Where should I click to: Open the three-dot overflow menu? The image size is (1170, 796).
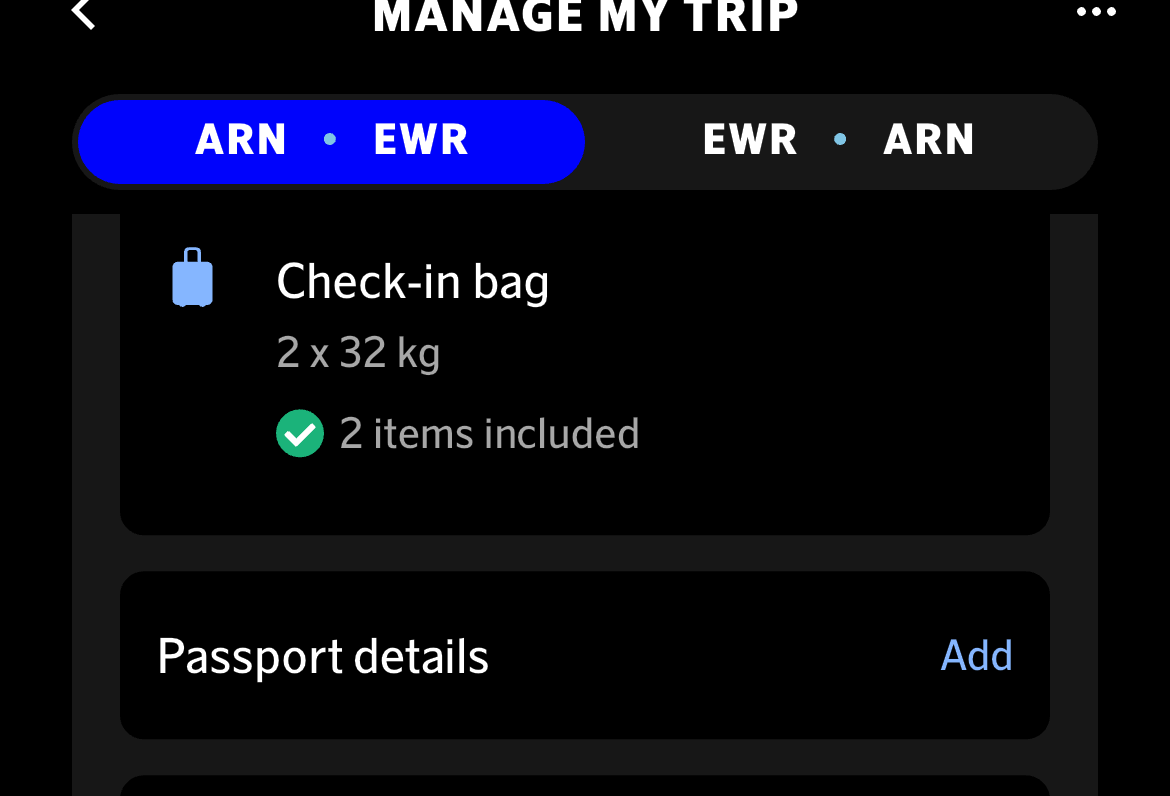pos(1096,12)
